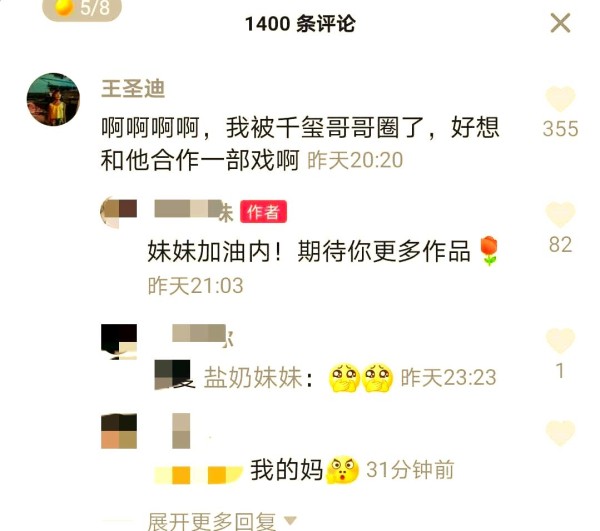Open the author's avatar in the reply
The width and height of the screenshot is (600, 531).
point(119,211)
